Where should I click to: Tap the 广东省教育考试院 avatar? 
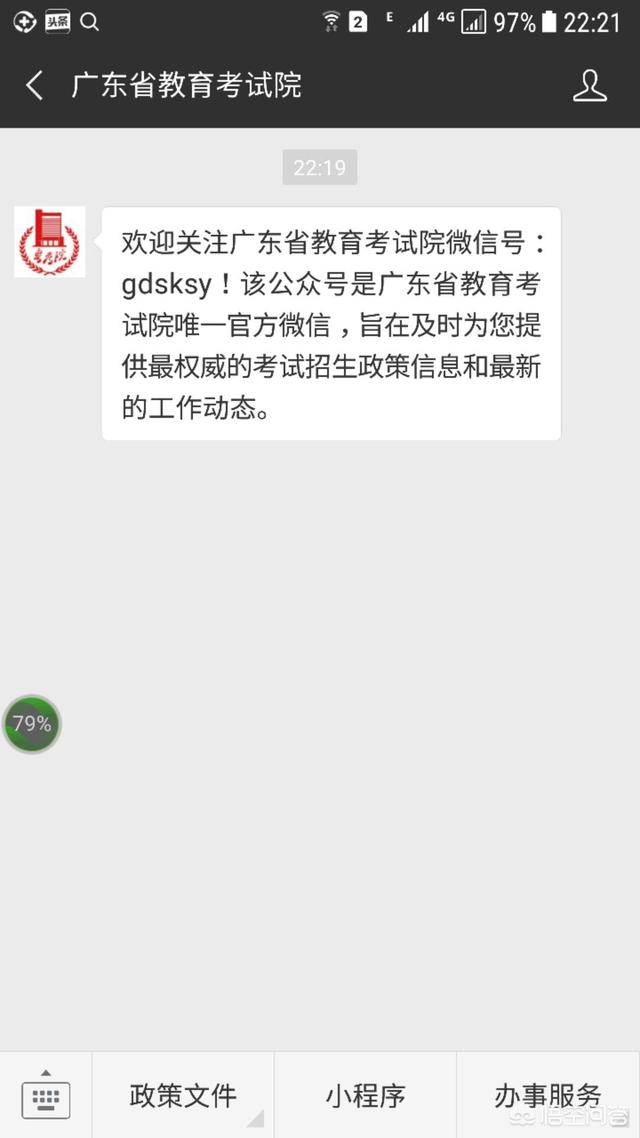(x=49, y=242)
